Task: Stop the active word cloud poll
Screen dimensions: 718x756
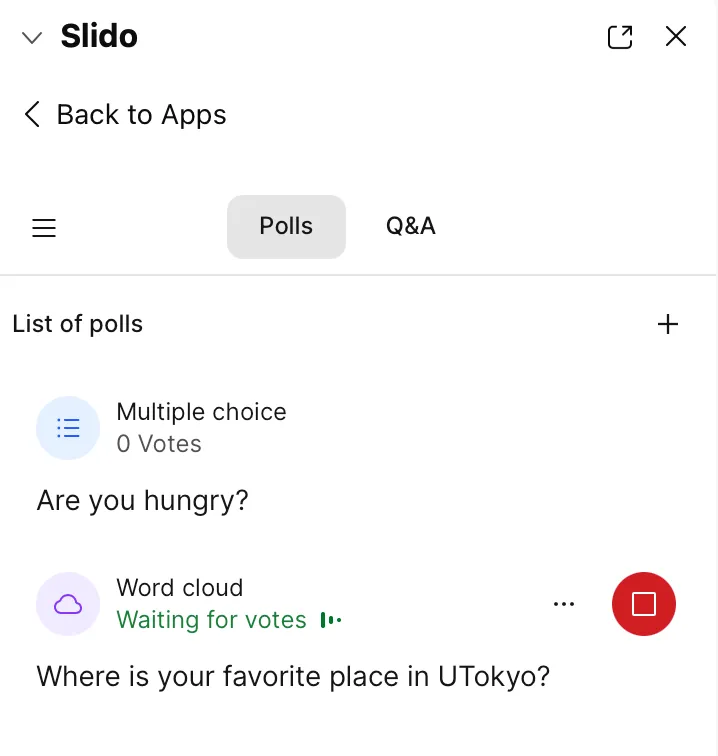Action: click(x=644, y=604)
